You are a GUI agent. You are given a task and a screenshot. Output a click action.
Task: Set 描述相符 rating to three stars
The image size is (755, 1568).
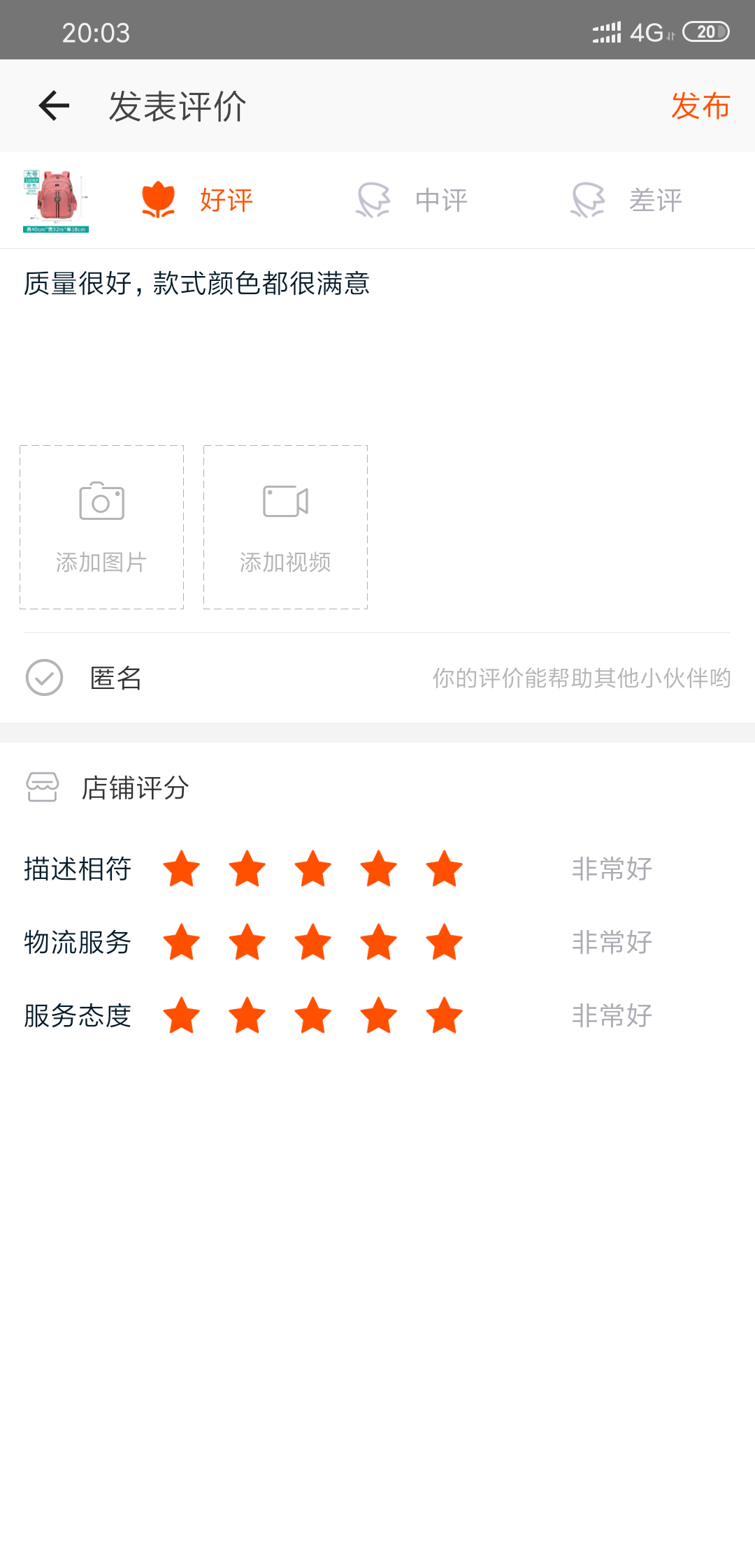click(x=313, y=869)
